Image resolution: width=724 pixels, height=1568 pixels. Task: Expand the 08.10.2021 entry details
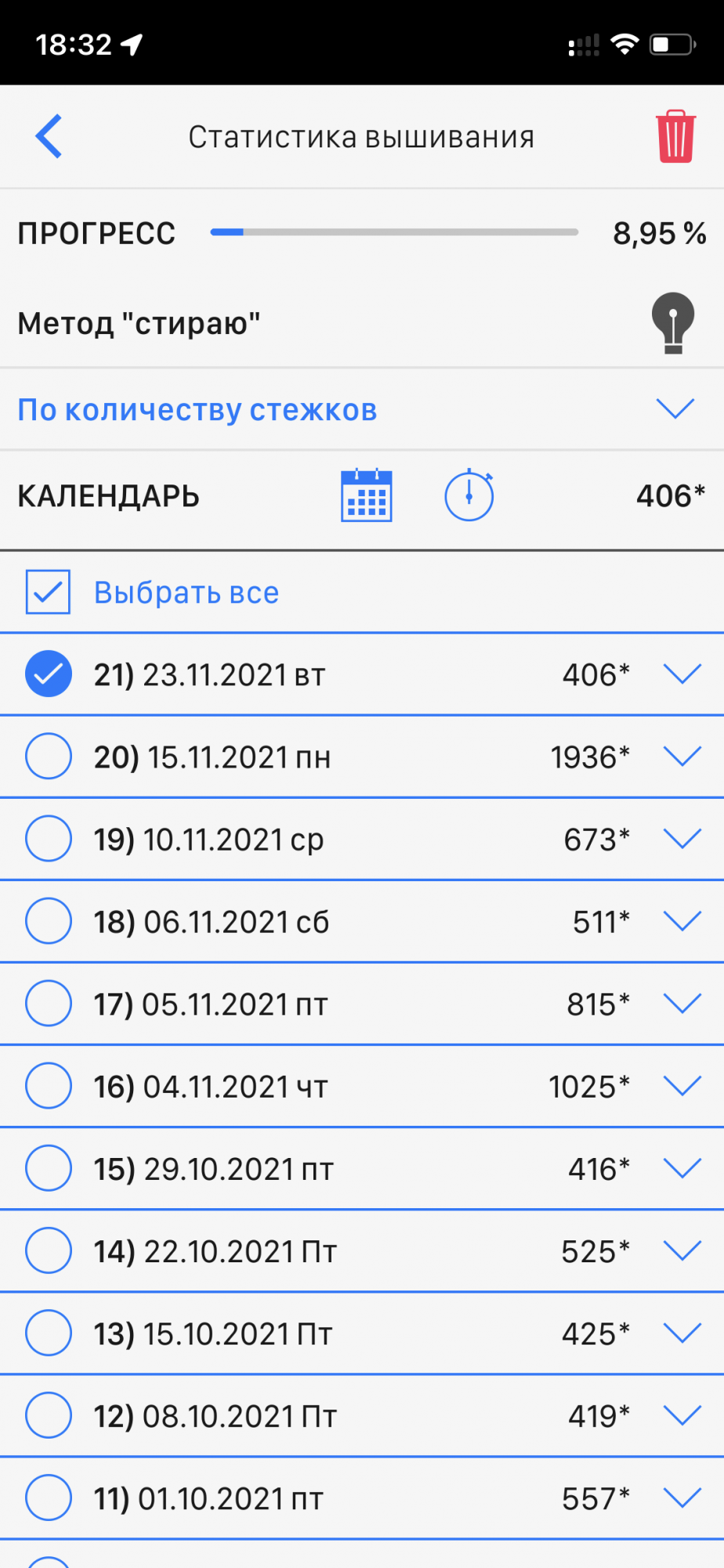click(x=682, y=1415)
